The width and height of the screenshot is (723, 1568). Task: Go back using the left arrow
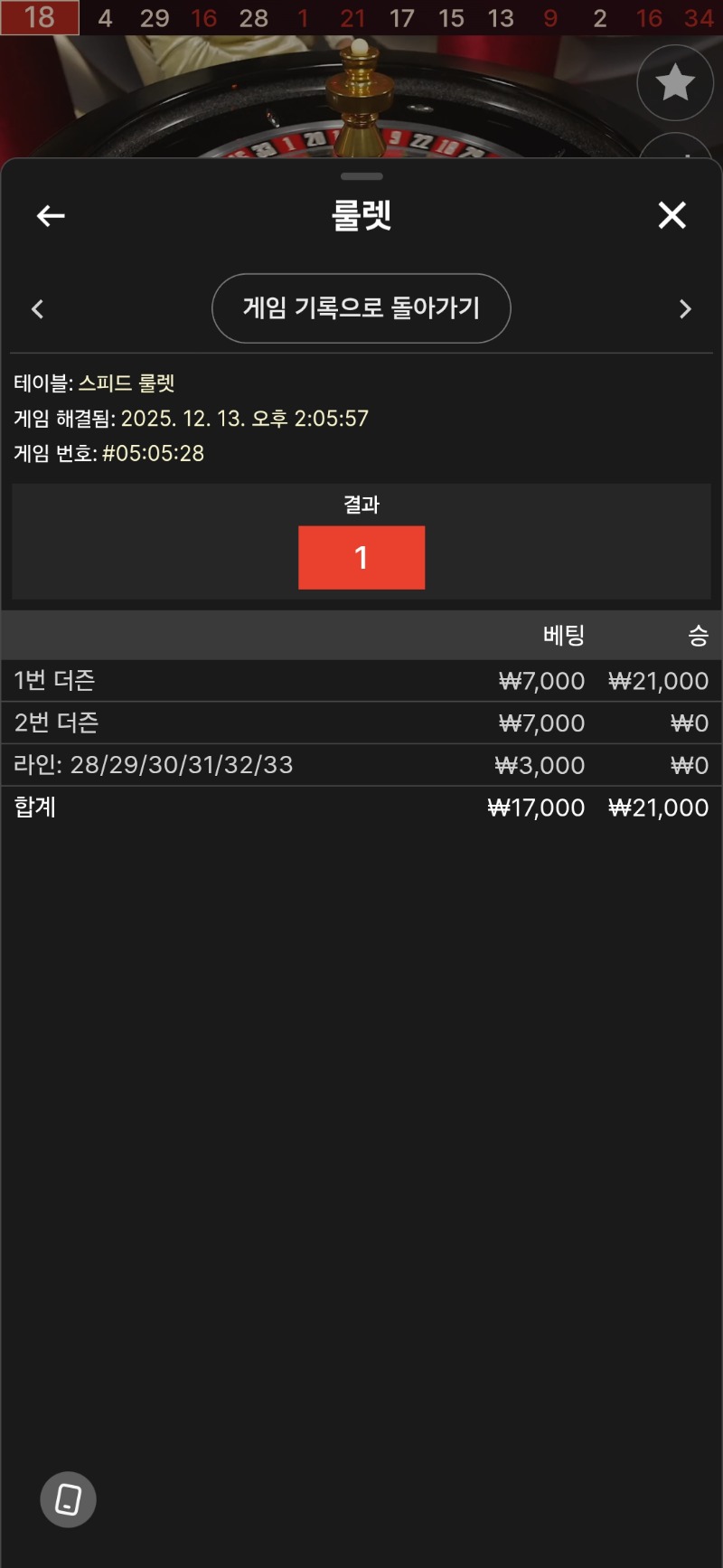[51, 215]
